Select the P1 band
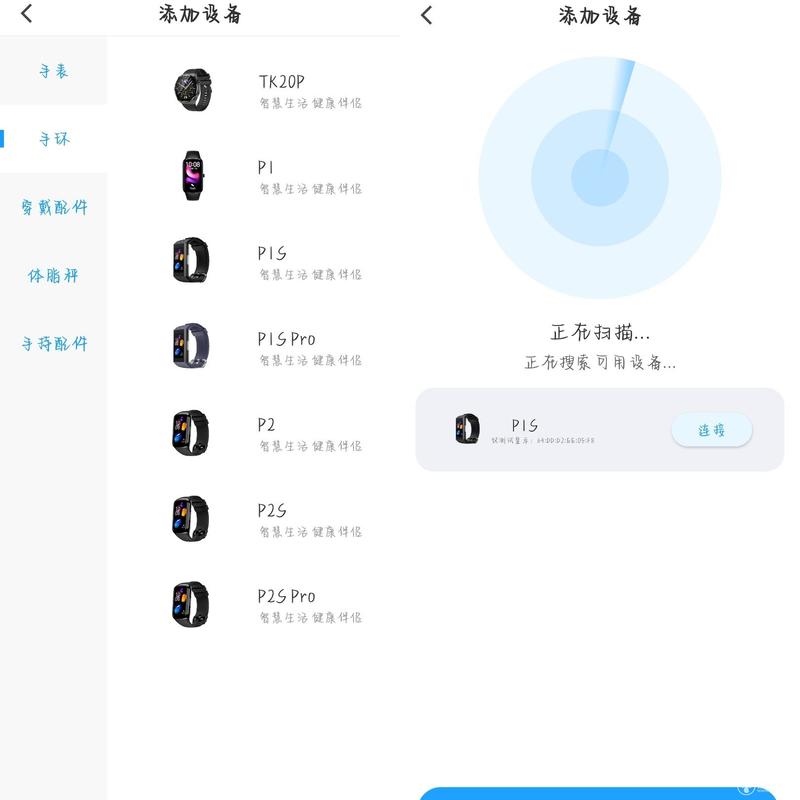Screen dimensions: 800x800 266,176
